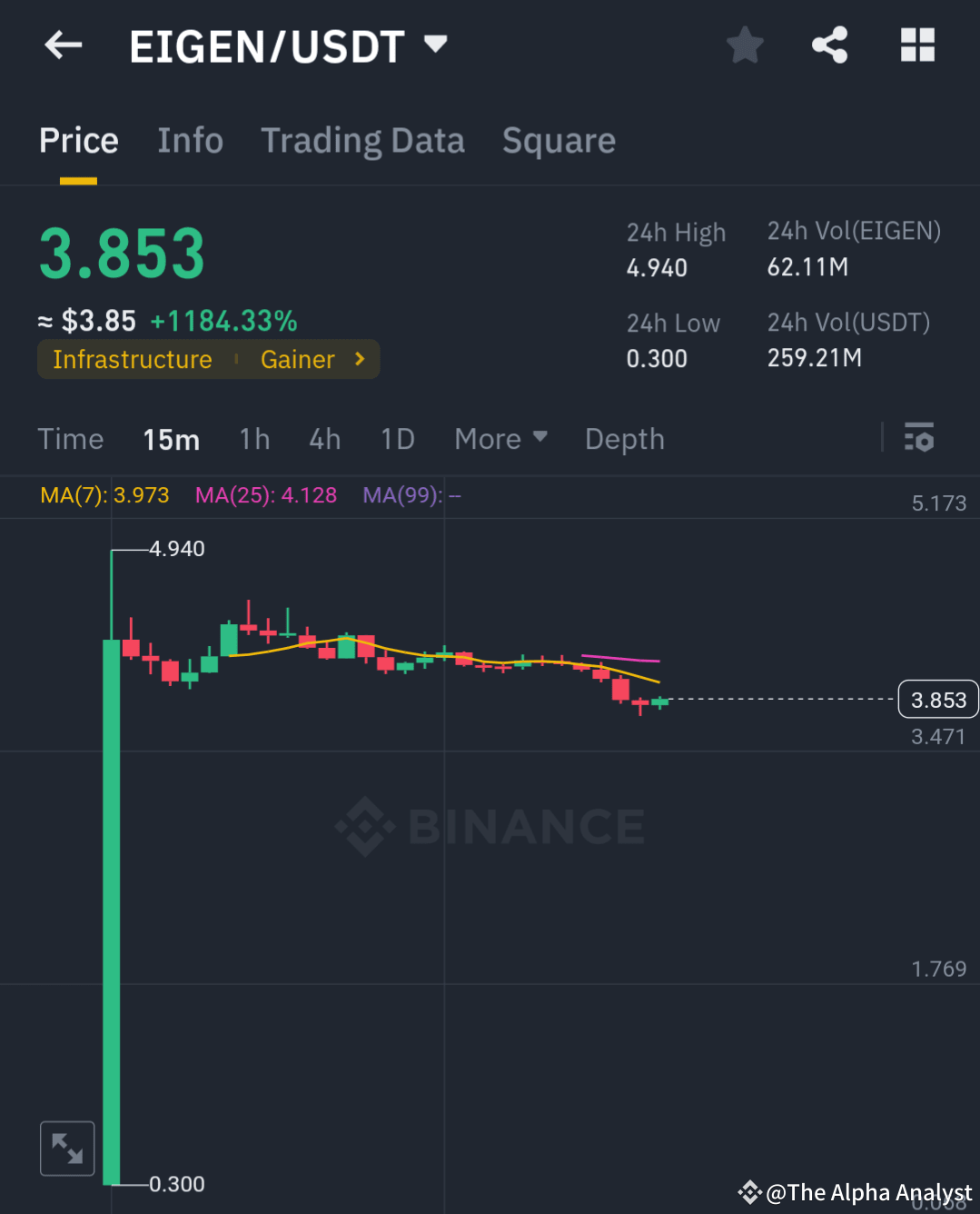Screen dimensions: 980x1214
Task: Open the EIGEN/USDT pair selector dropdown
Action: tap(435, 45)
